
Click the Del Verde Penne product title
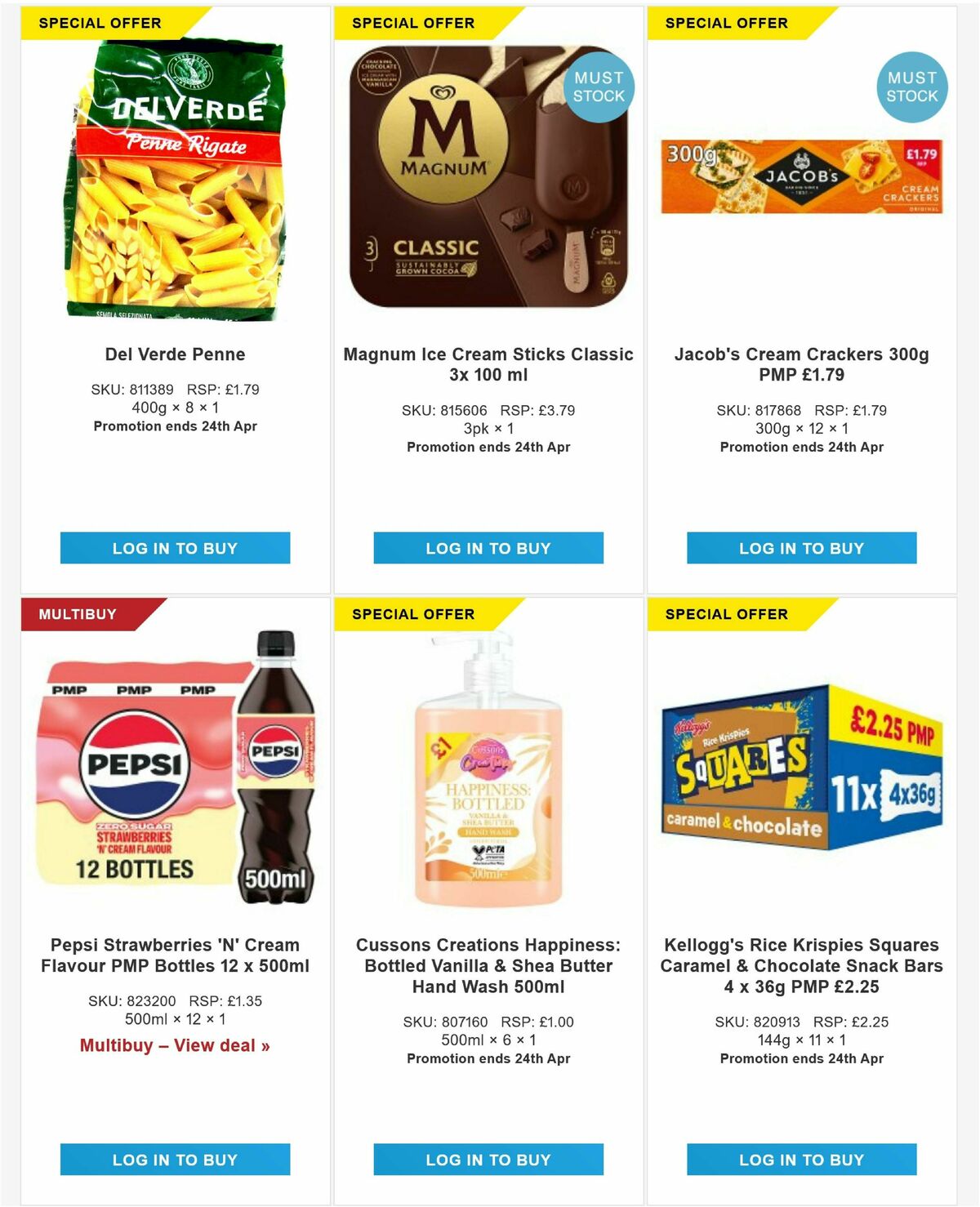coord(174,354)
